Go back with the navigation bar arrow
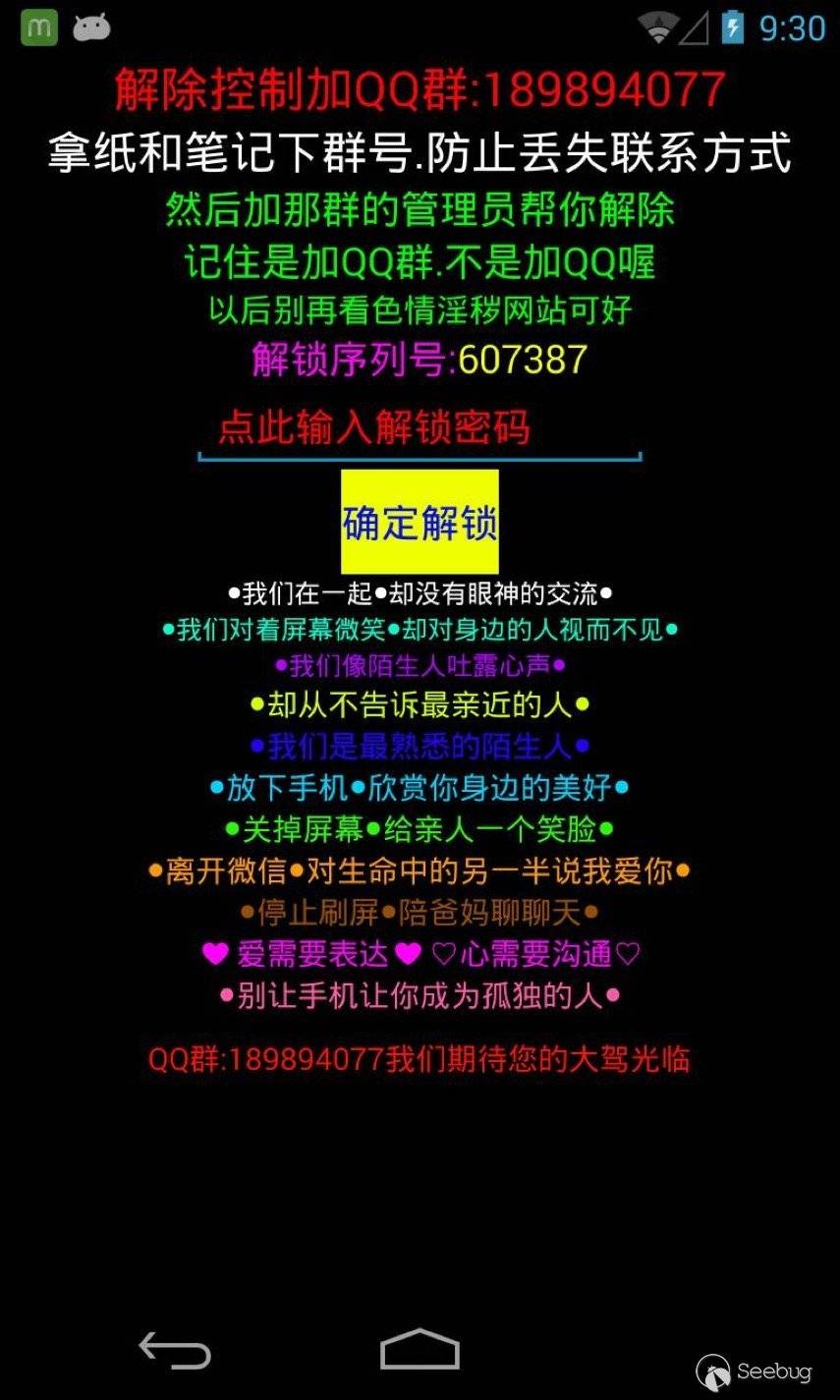Screen dimensions: 840x1400 [175, 1349]
